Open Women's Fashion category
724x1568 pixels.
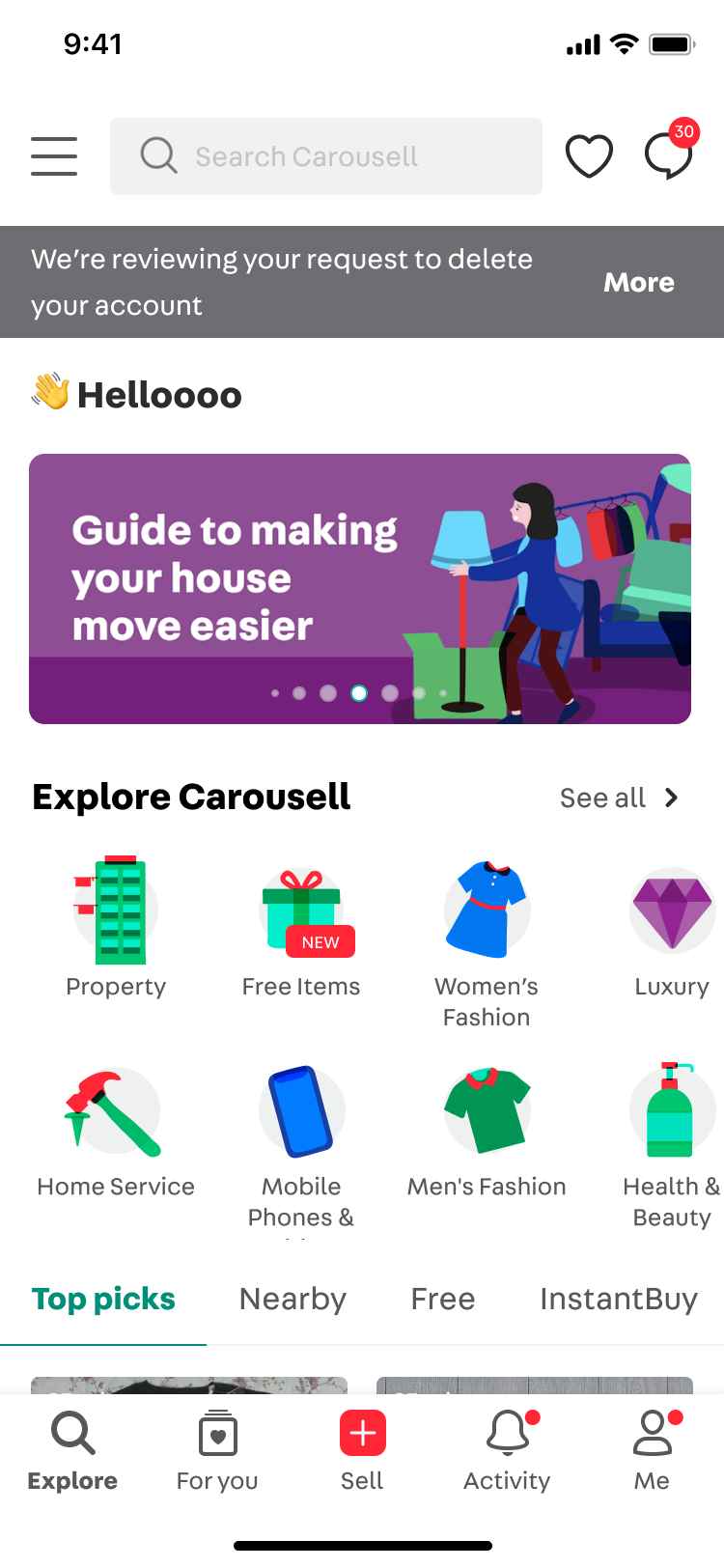click(487, 943)
